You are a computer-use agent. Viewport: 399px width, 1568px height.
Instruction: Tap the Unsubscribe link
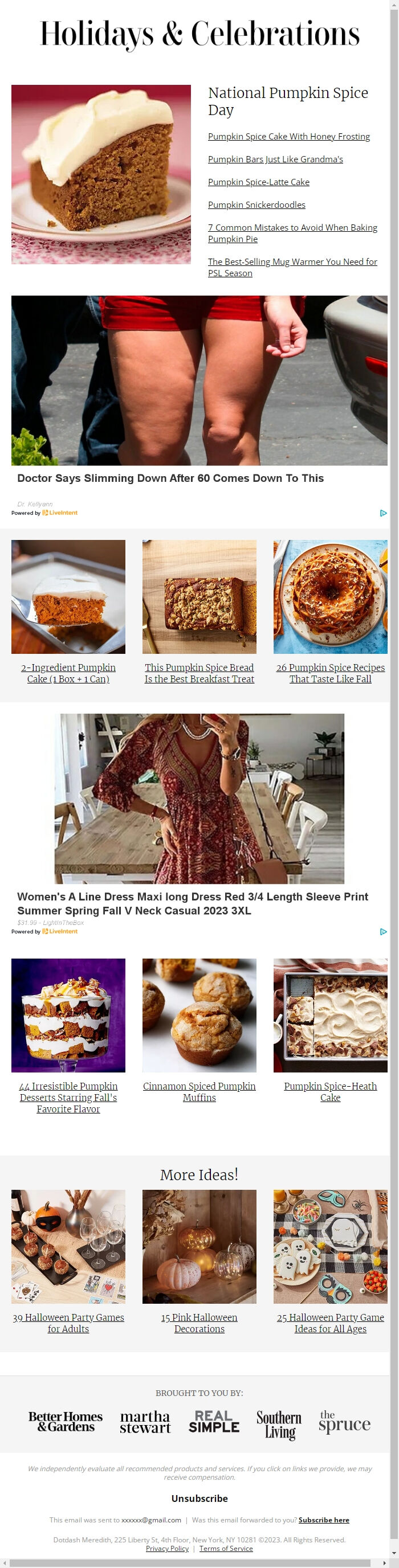tap(199, 1498)
